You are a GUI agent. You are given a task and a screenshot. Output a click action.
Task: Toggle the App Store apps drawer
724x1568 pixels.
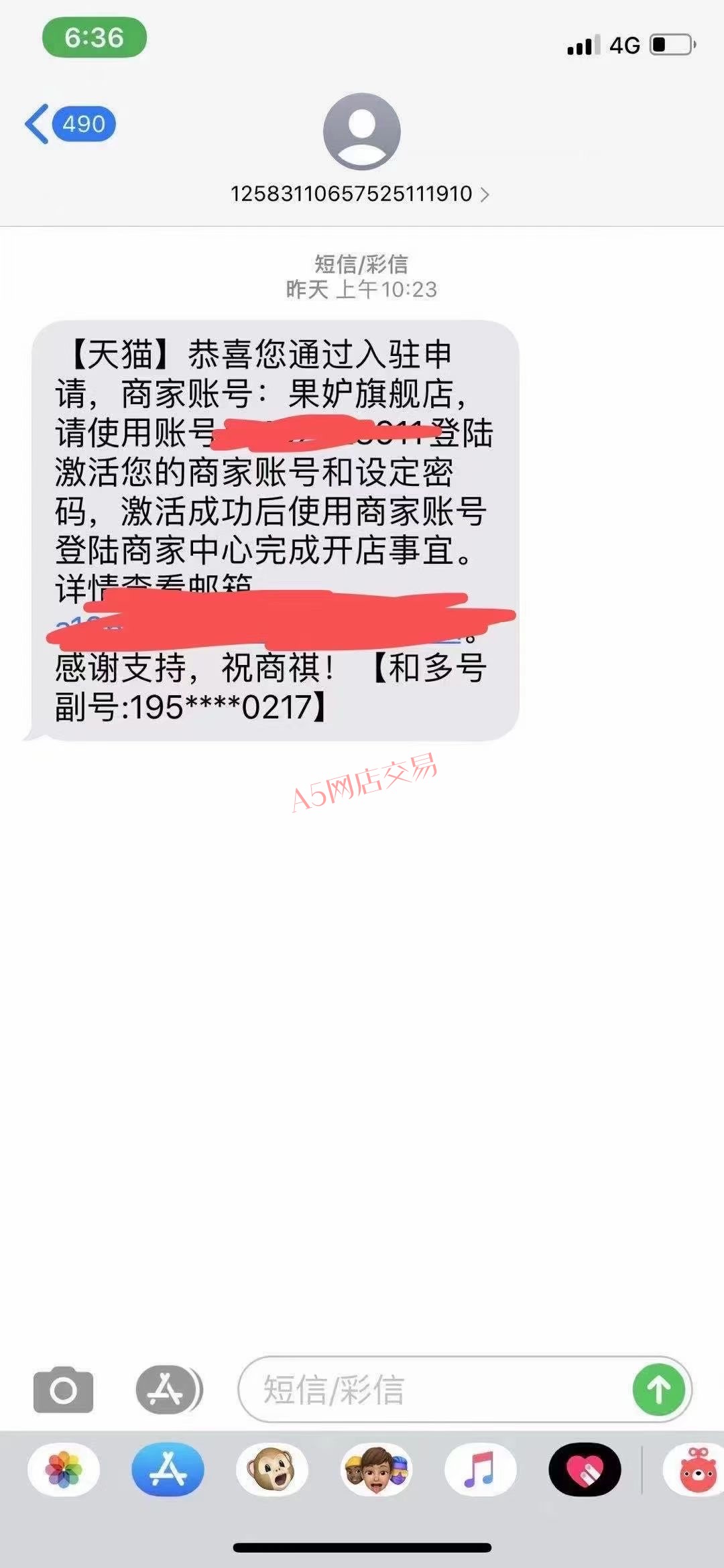click(169, 1390)
